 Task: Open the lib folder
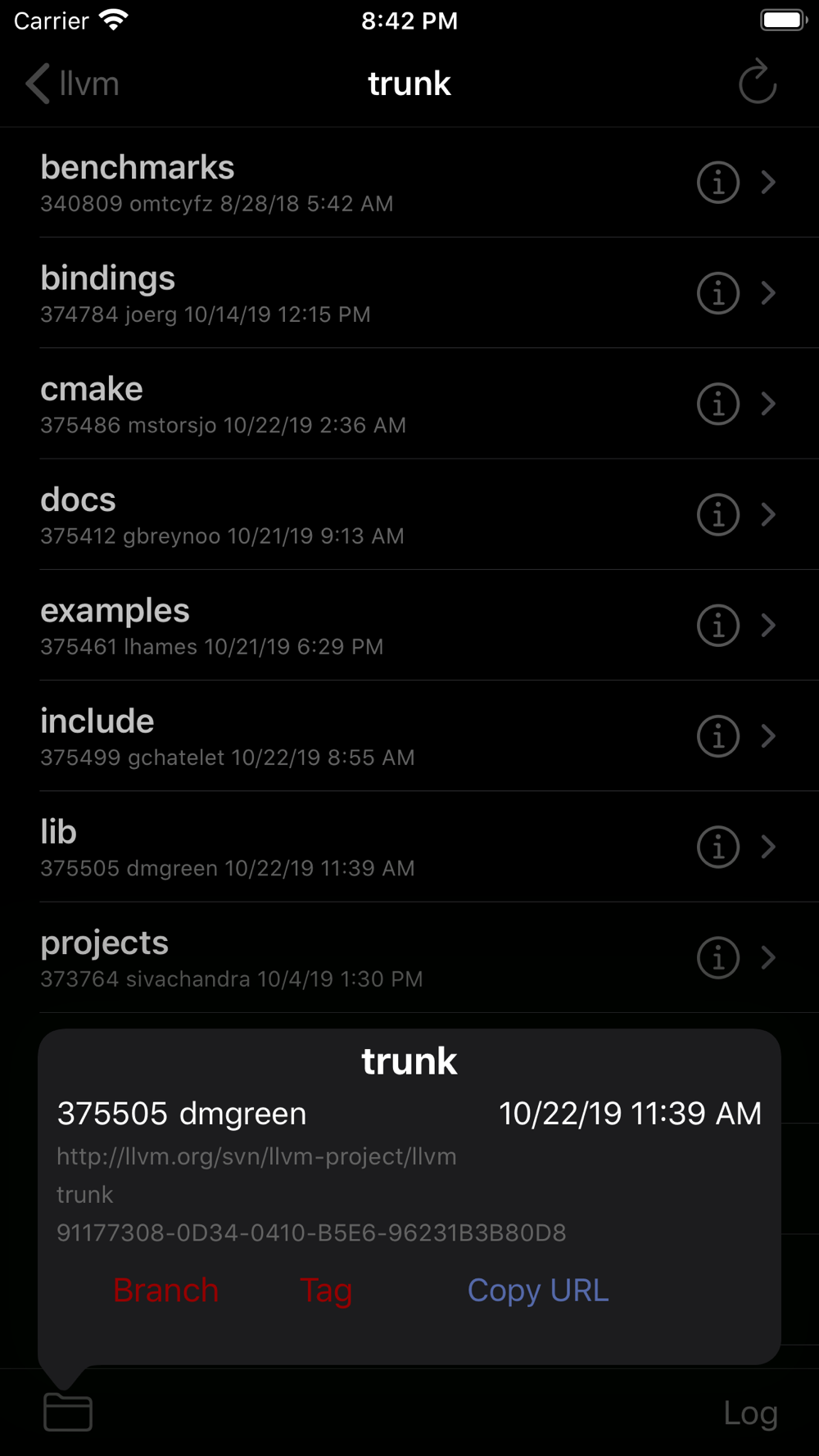click(409, 847)
